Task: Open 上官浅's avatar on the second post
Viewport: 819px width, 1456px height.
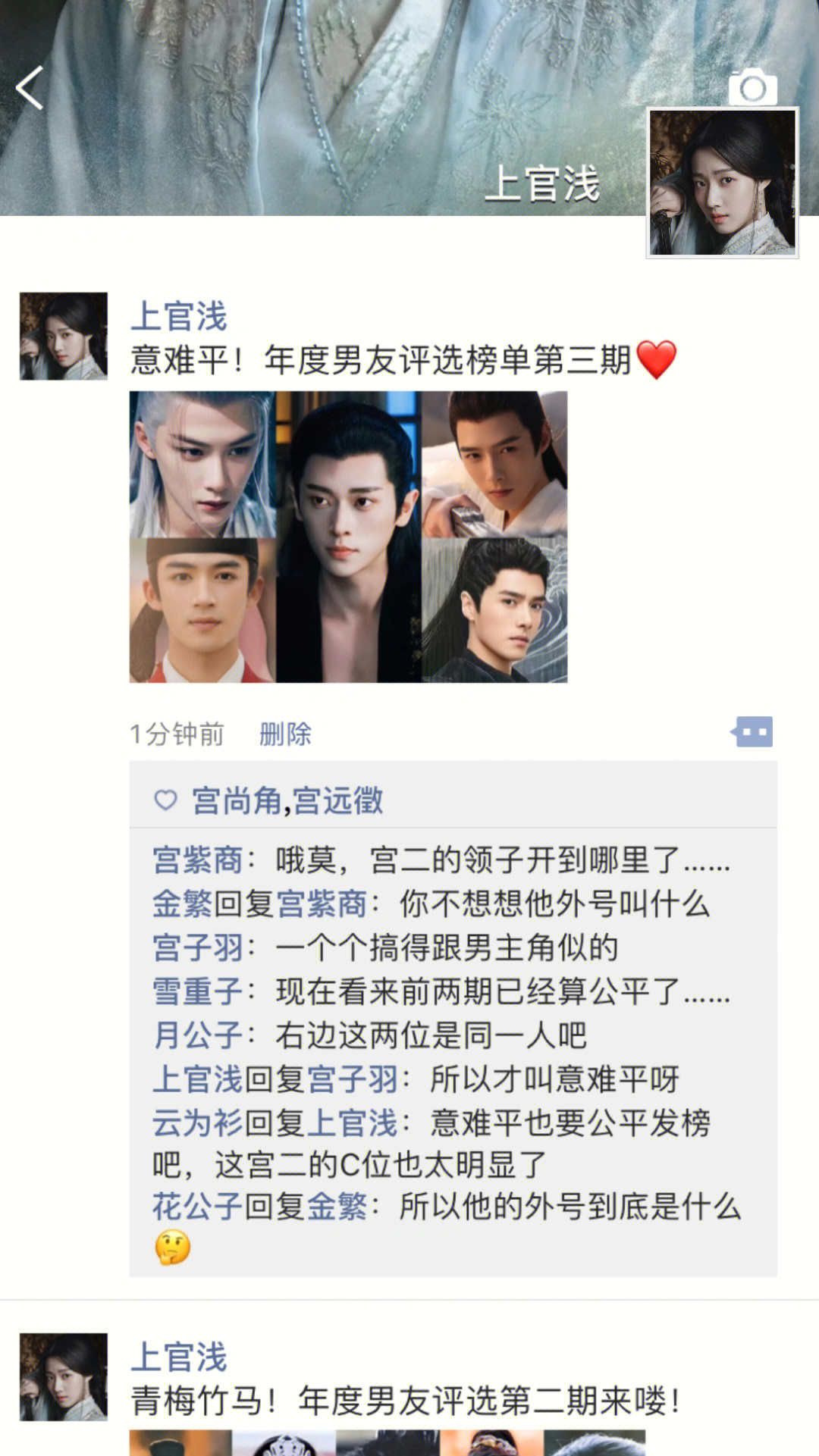Action: (63, 1376)
